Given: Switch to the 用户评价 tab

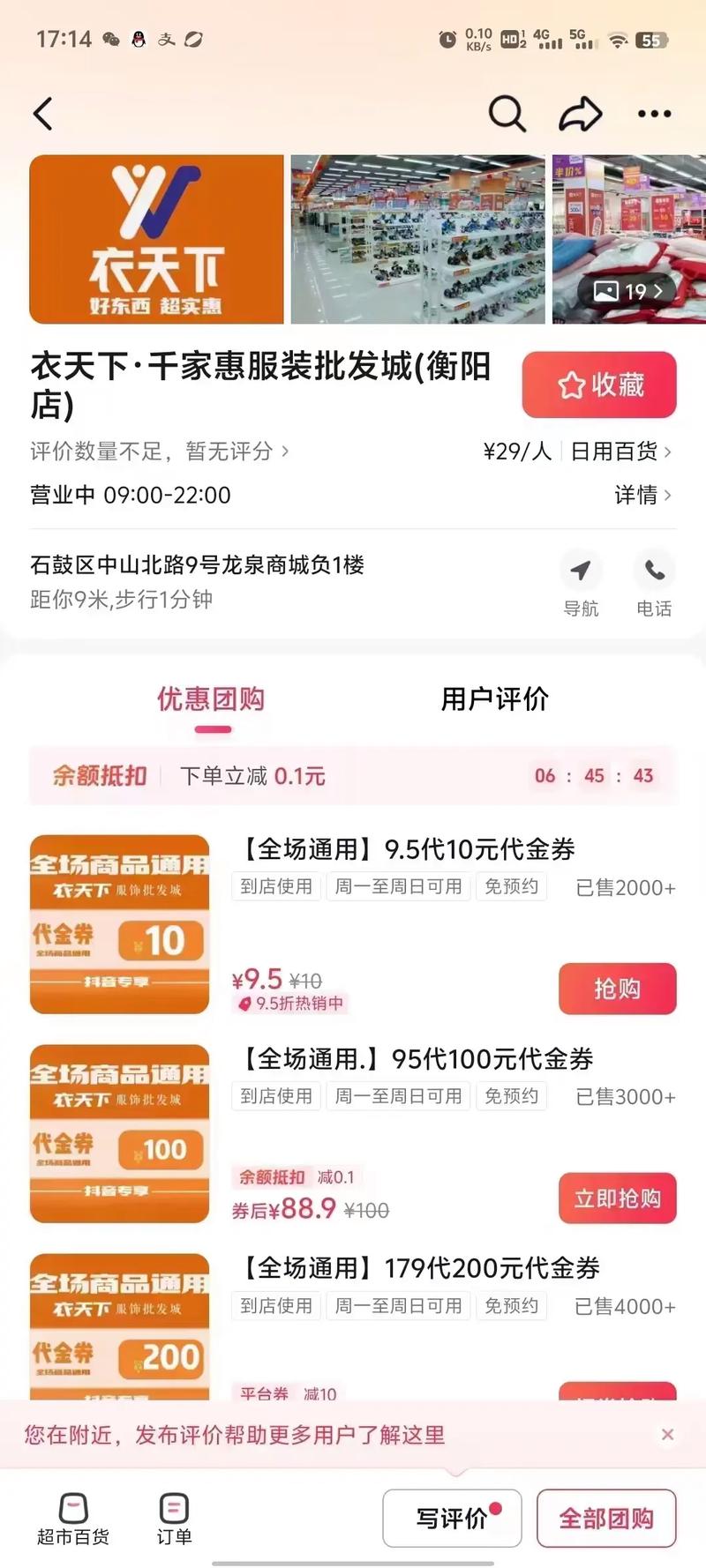Looking at the screenshot, I should coord(495,699).
